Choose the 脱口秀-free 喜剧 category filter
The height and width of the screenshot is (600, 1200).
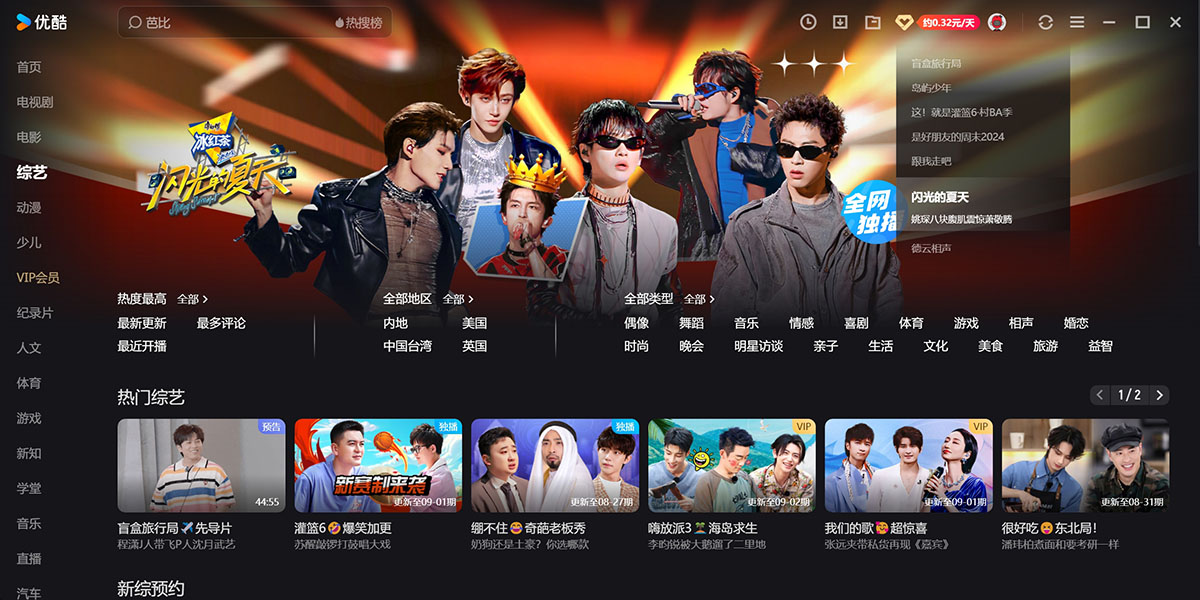[x=856, y=323]
